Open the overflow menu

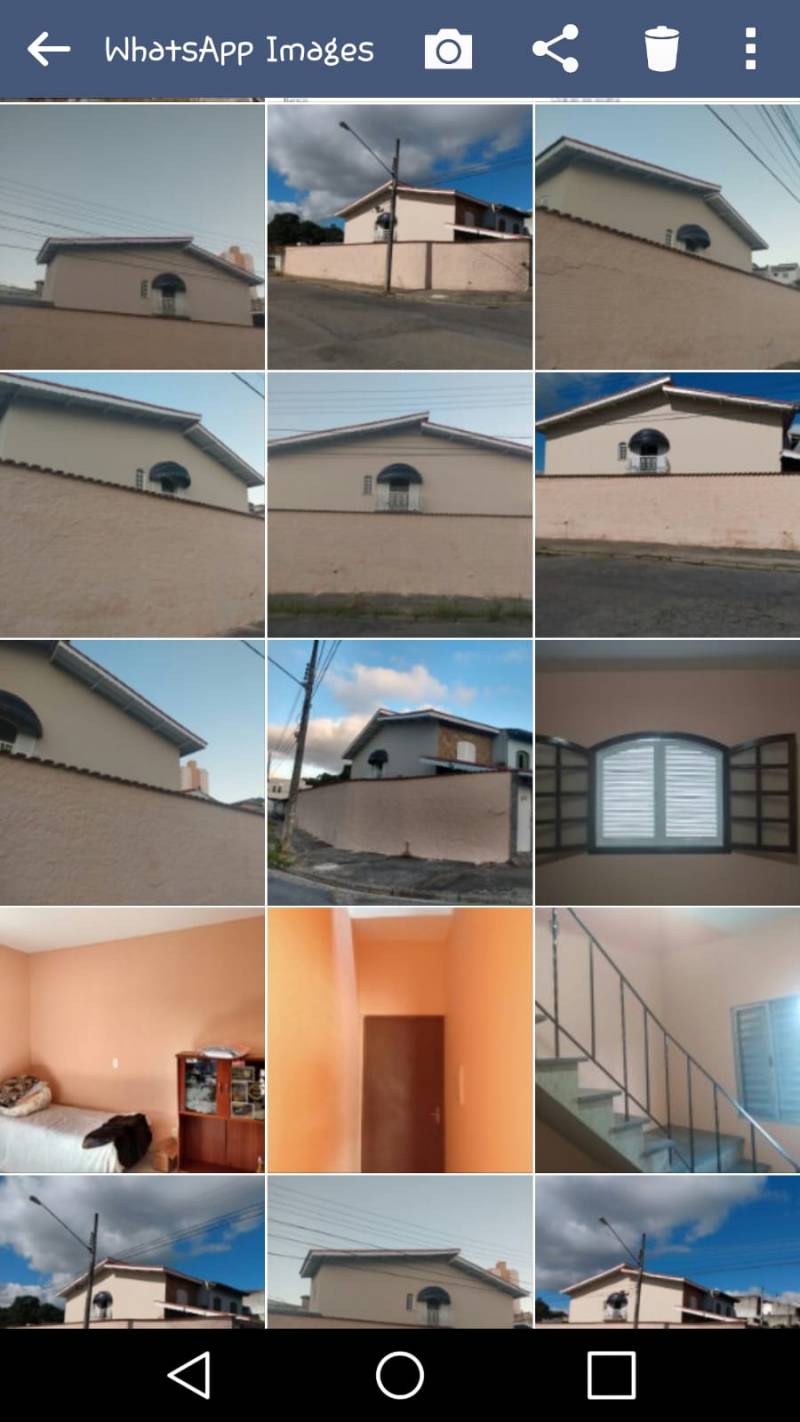750,49
